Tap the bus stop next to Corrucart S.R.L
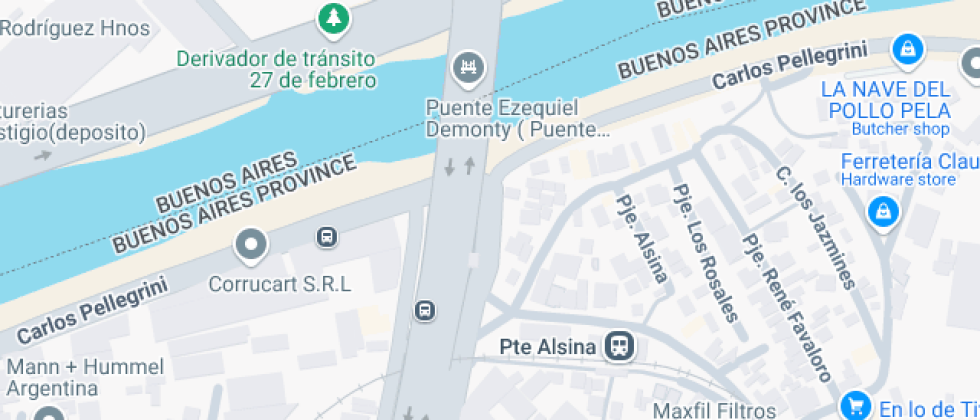Image resolution: width=980 pixels, height=420 pixels. (326, 237)
